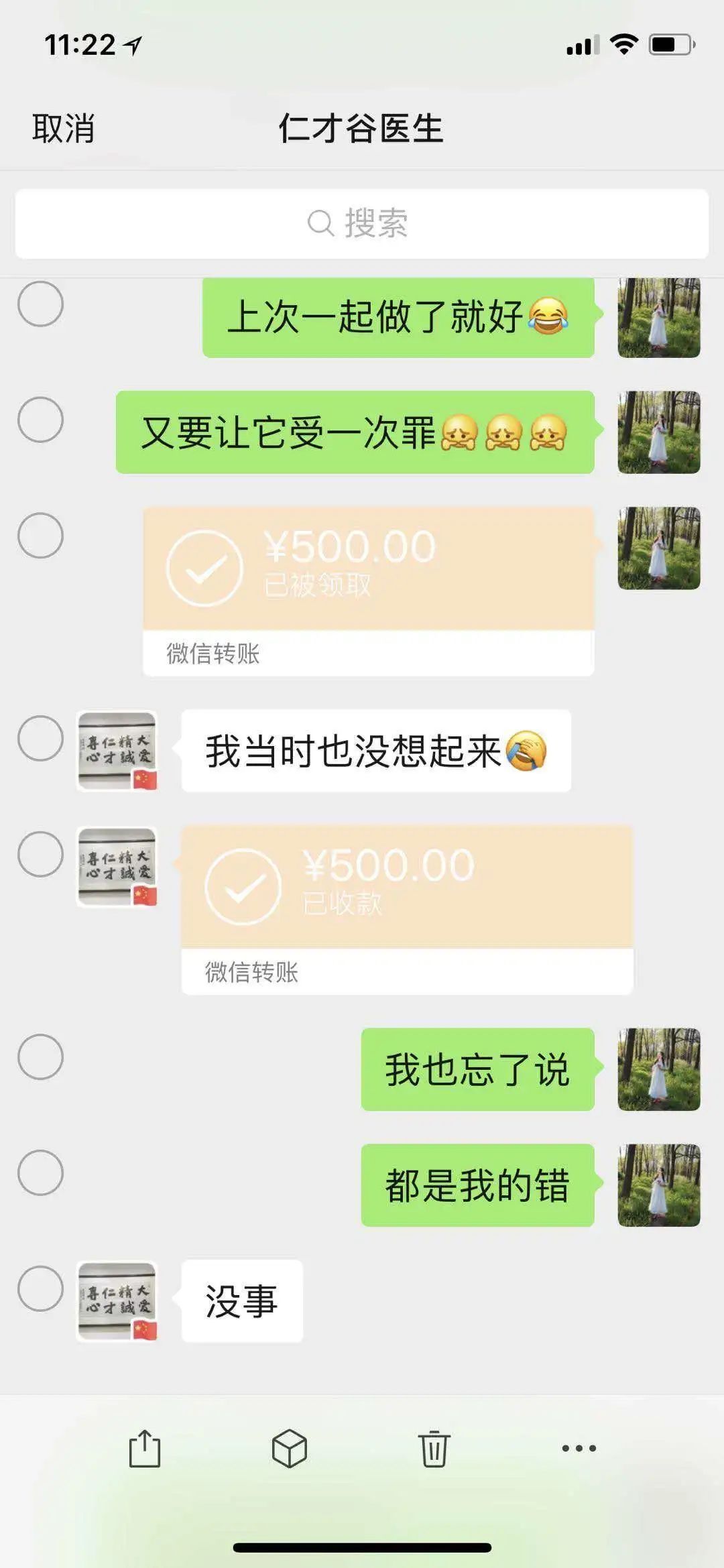Forward selected messages with share icon
Image resolution: width=724 pixels, height=1568 pixels.
pyautogui.click(x=145, y=1449)
